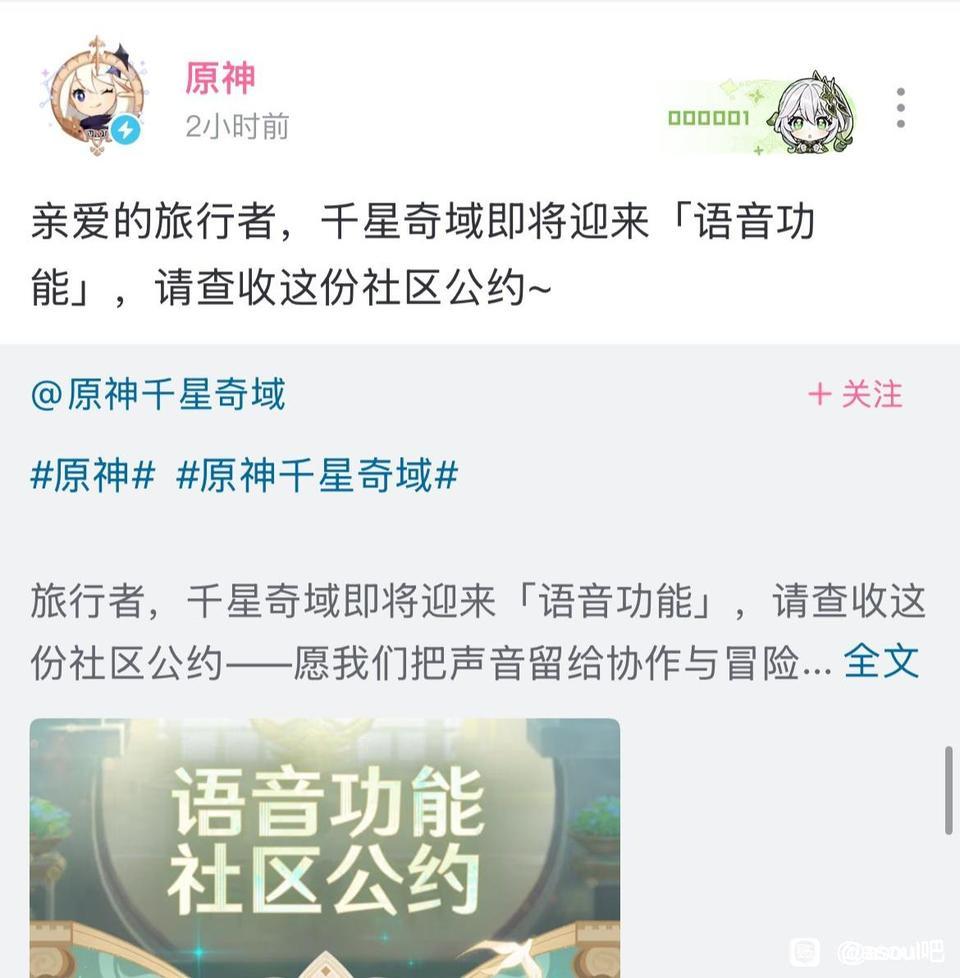Expand the post with 全文

[881, 662]
